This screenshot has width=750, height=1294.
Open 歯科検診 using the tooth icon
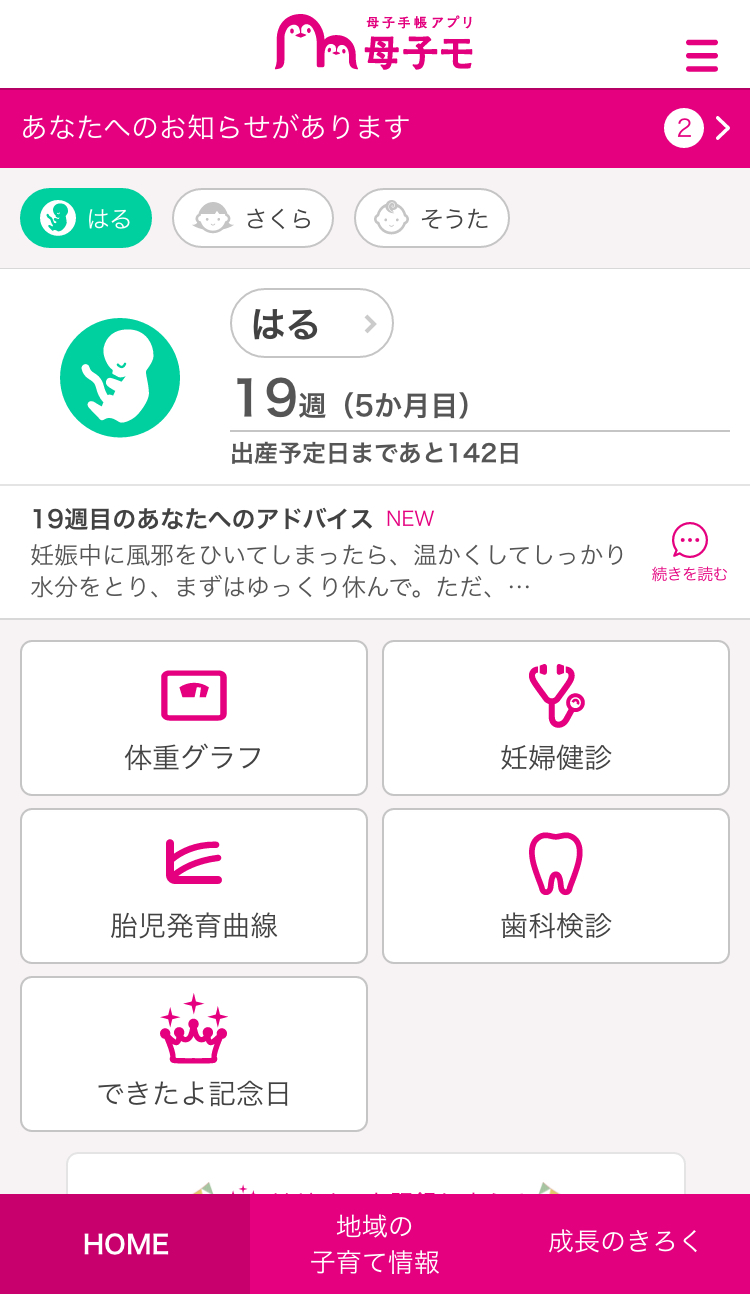click(x=555, y=862)
